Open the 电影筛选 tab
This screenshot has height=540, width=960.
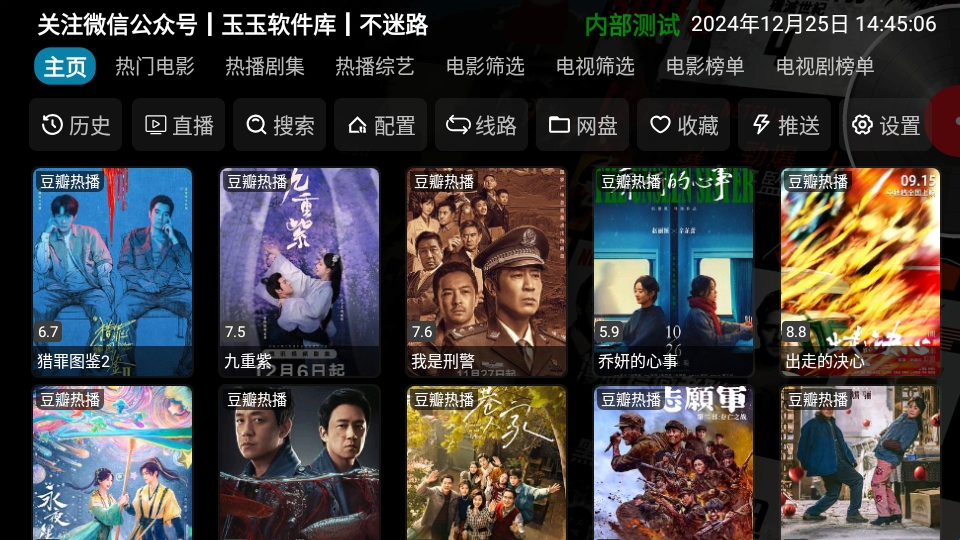[485, 67]
